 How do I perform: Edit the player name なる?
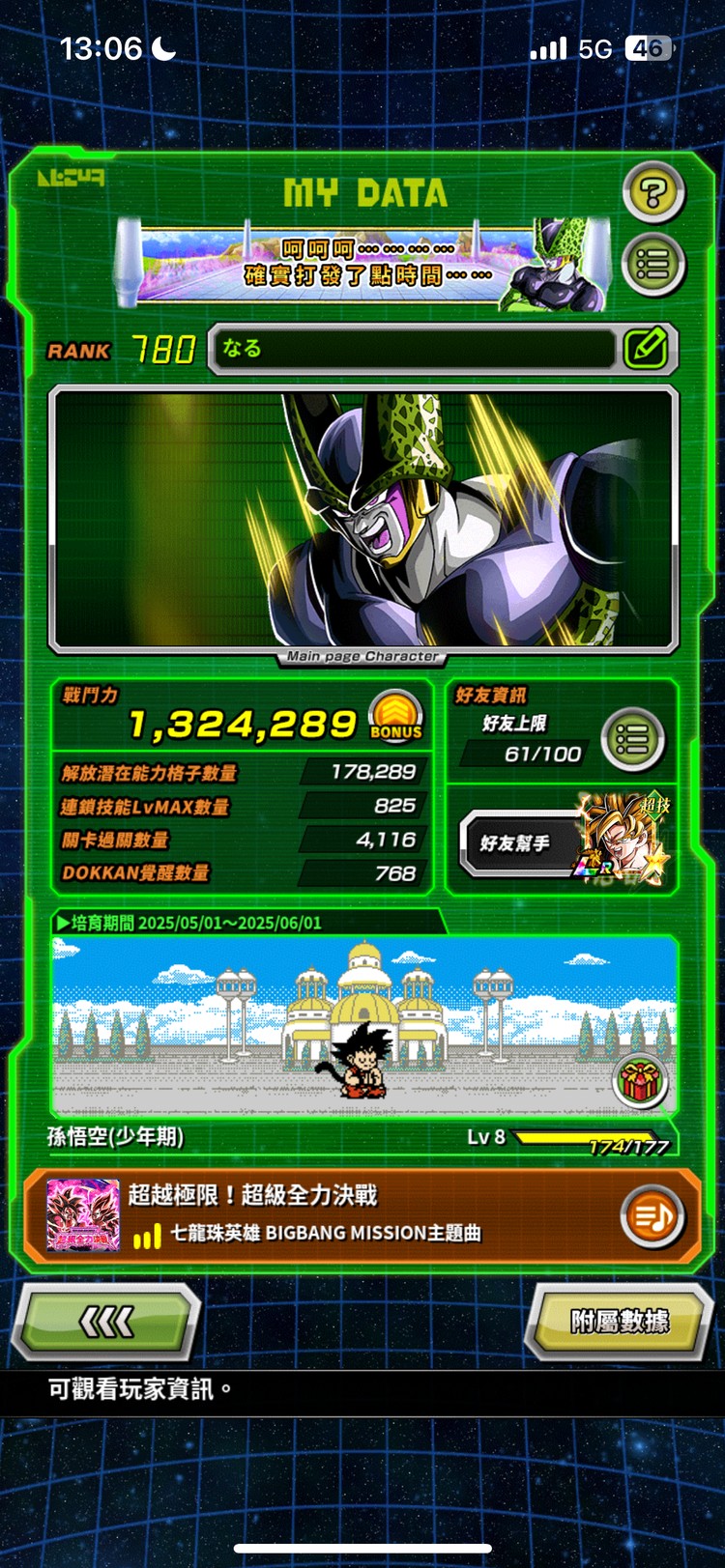(x=645, y=349)
